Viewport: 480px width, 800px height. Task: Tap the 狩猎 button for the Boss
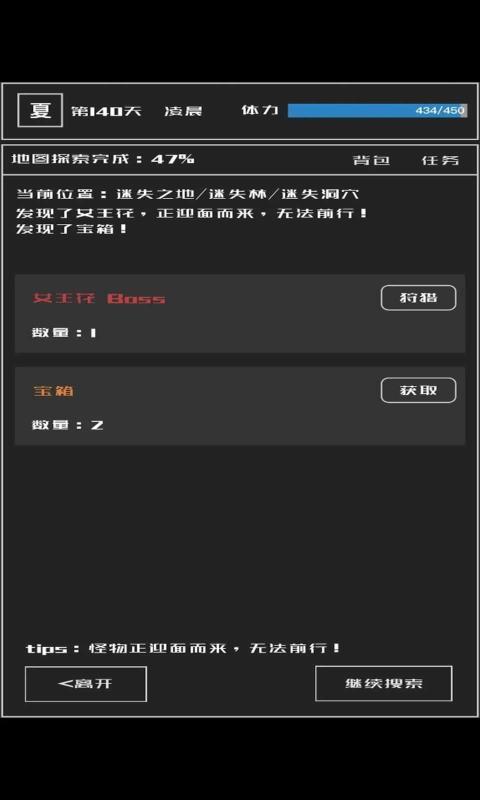click(418, 297)
